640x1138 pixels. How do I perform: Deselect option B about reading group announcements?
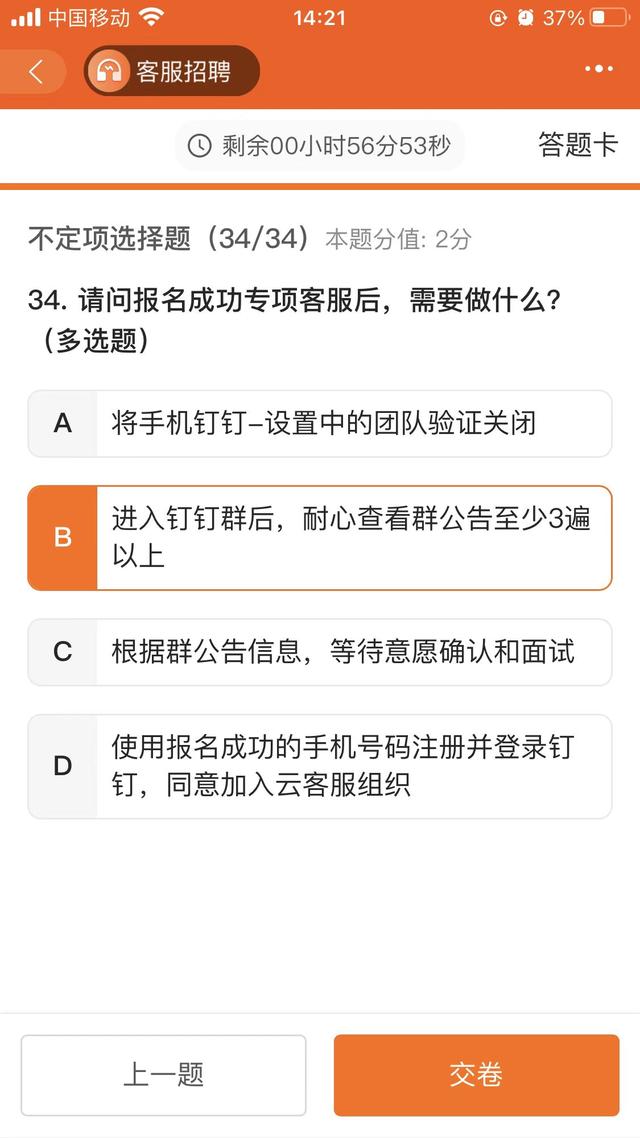click(x=319, y=538)
